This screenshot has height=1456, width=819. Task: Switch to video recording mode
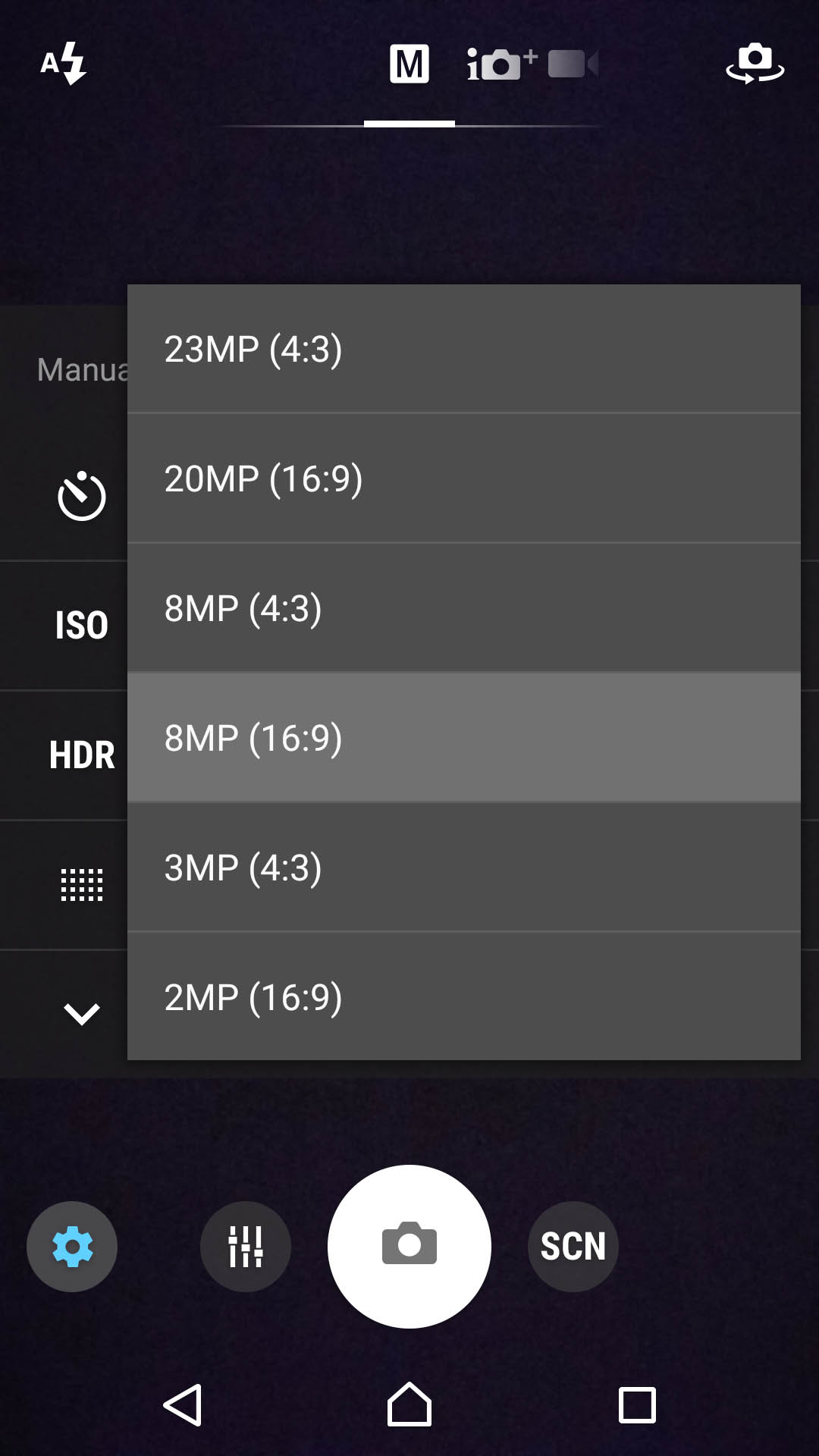(573, 64)
